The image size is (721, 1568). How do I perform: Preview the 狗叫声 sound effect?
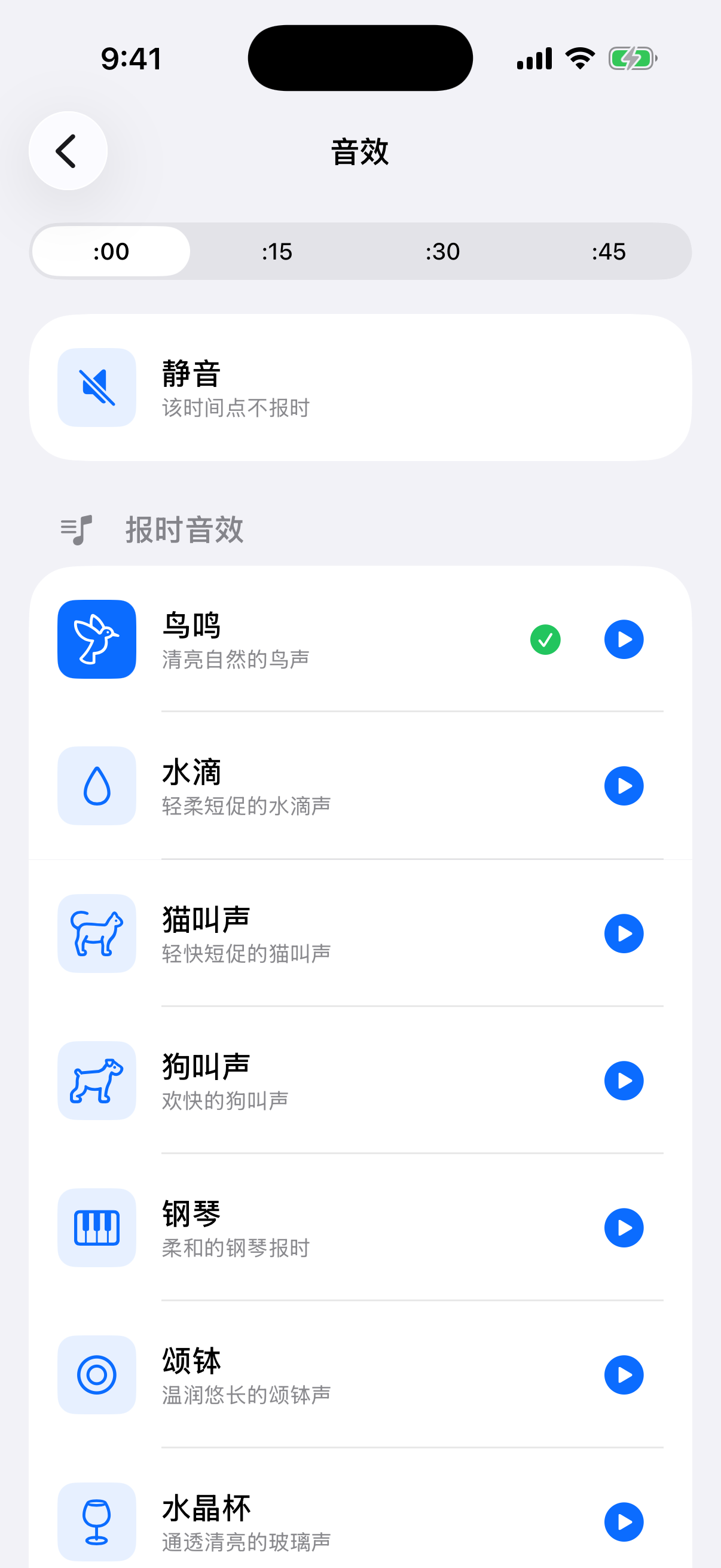[x=624, y=1081]
